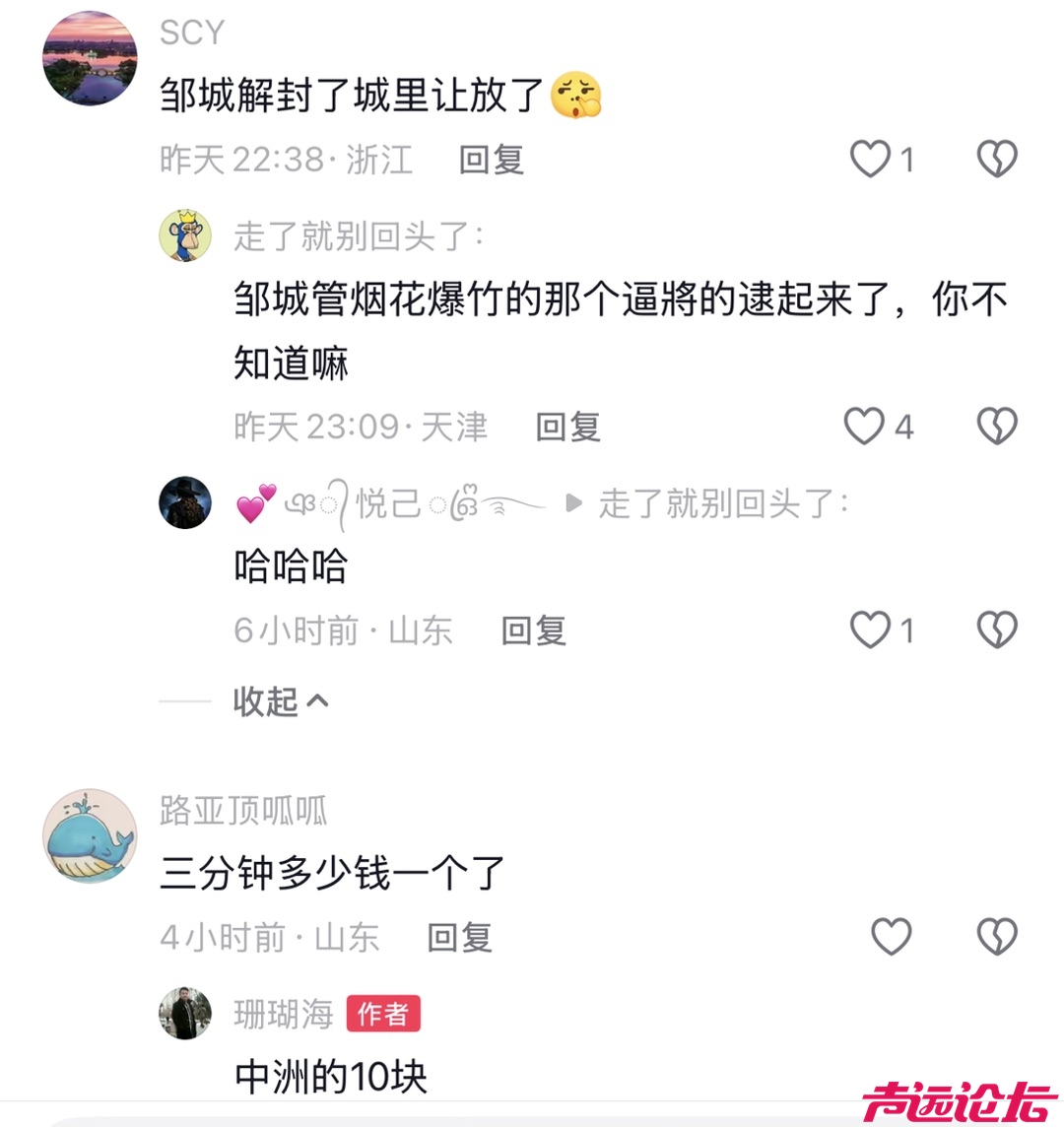
Task: Like the 哈哈哈 reply
Action: [x=871, y=630]
